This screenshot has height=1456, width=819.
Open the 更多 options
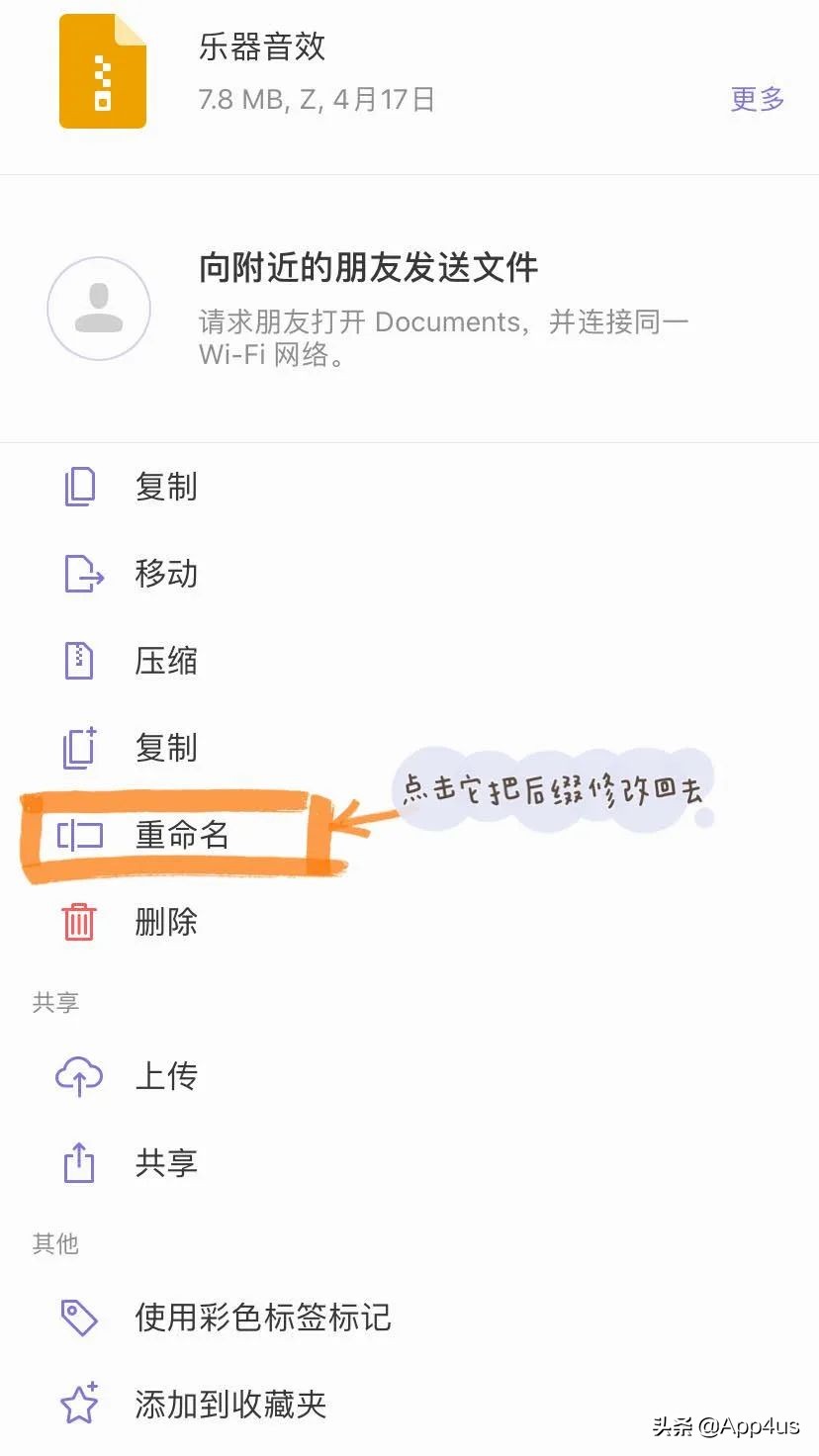click(x=756, y=99)
